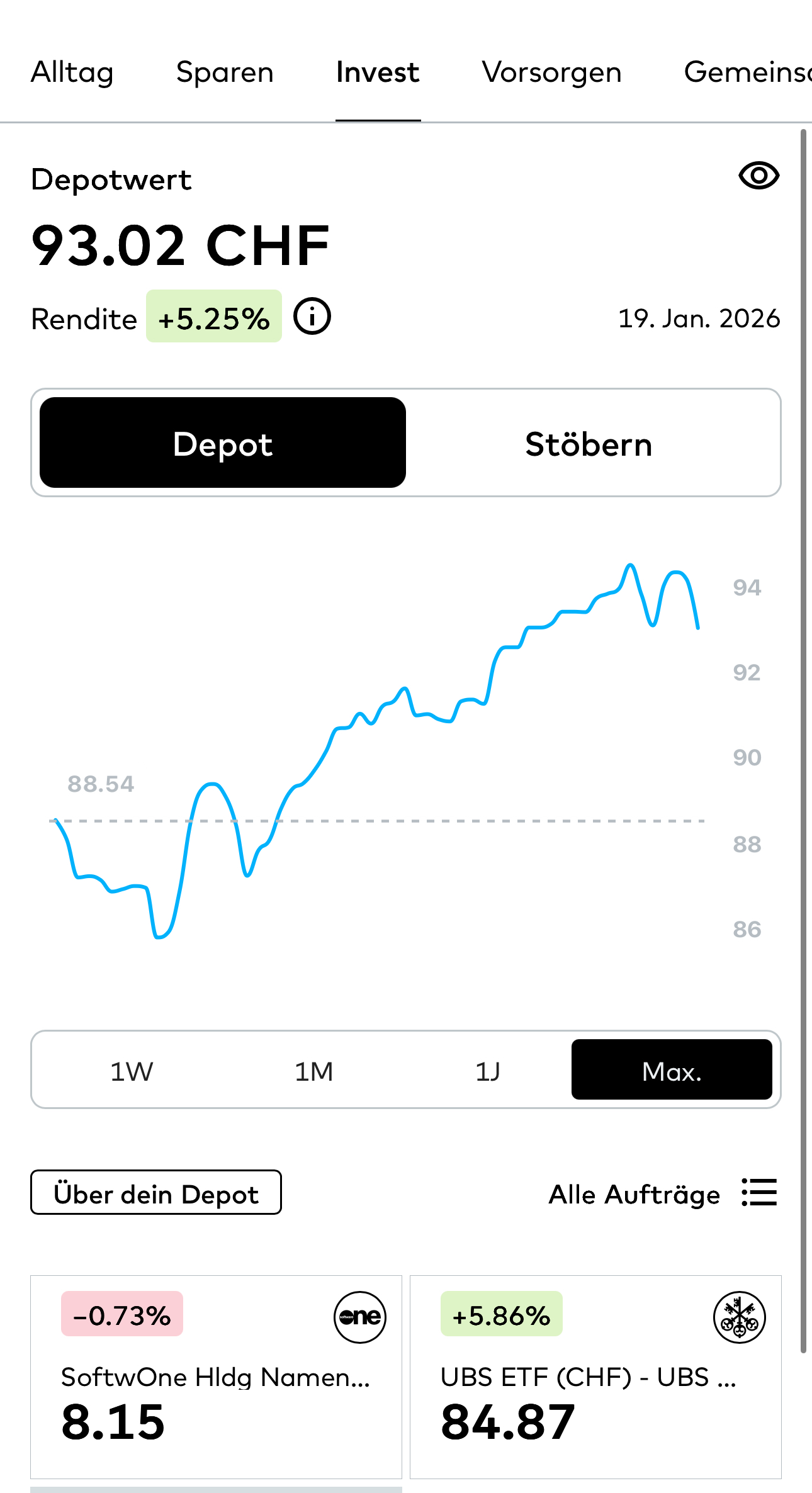Select the Max. chart range

coord(671,1071)
